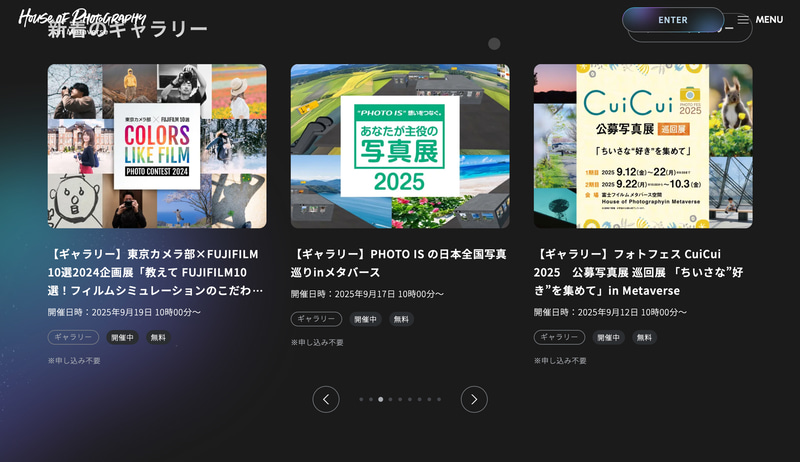Open the 東京カメラ部×FUJIFILM gallery title link
This screenshot has height=462, width=800.
pyautogui.click(x=156, y=272)
